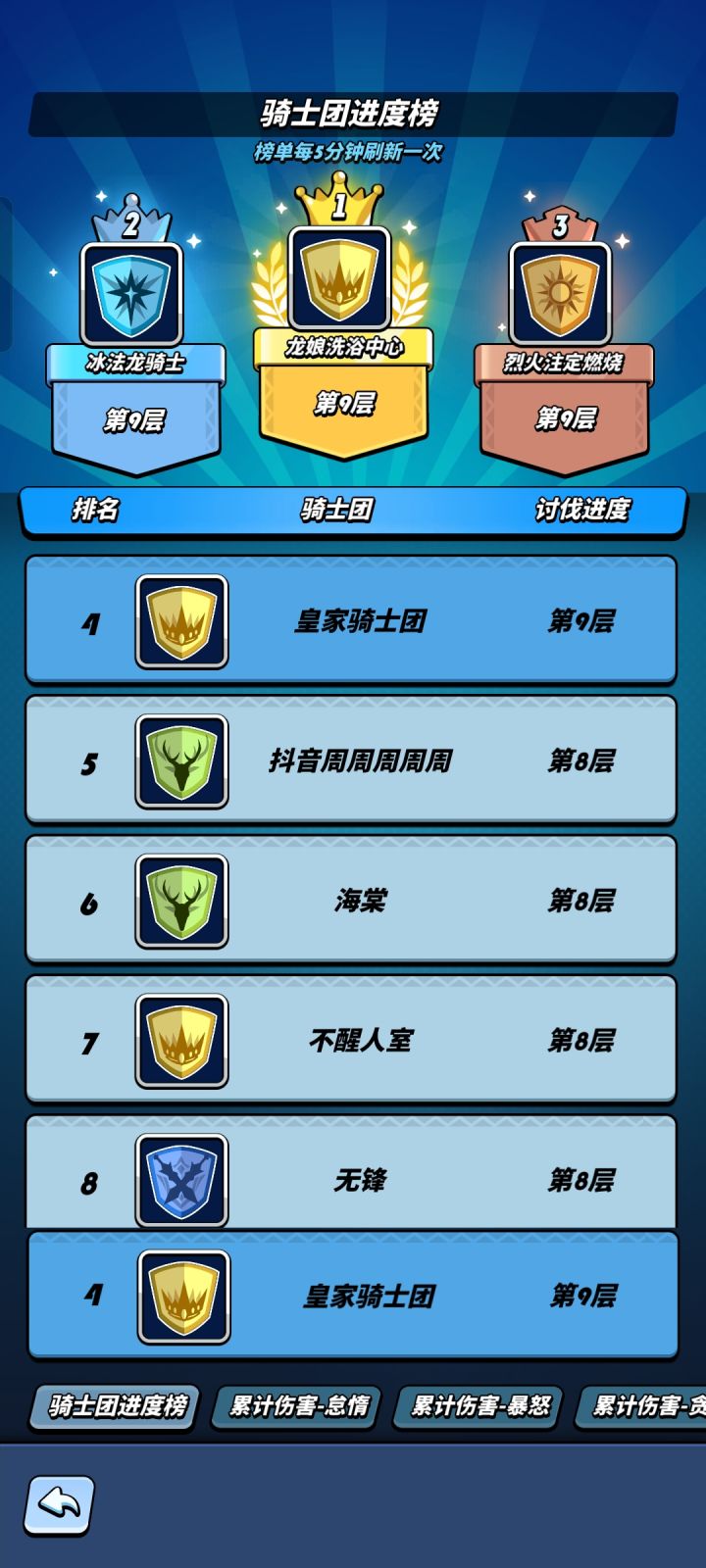Tap the 讨伐进度 column header
706x1568 pixels.
click(x=584, y=510)
